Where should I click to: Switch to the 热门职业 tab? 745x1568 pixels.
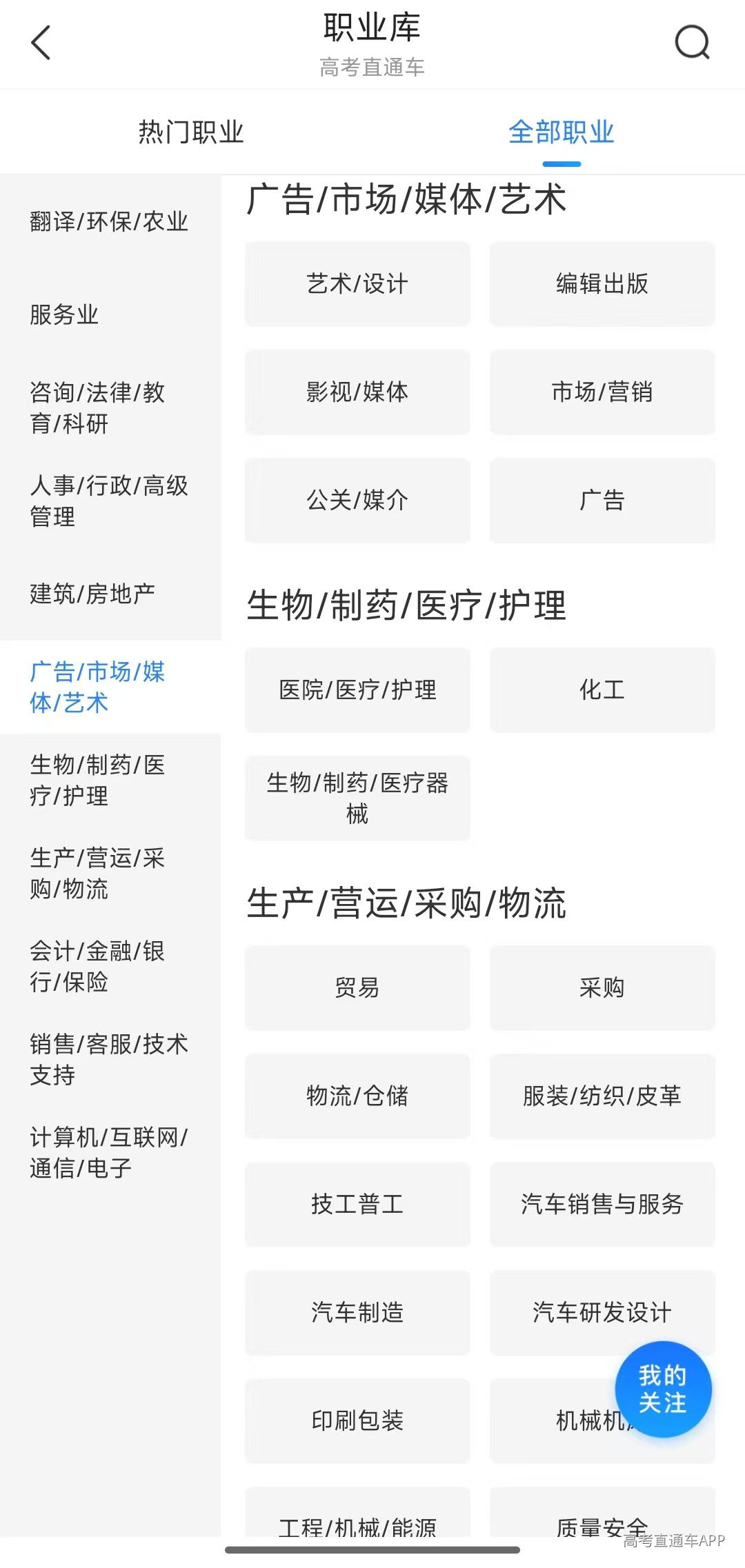191,132
